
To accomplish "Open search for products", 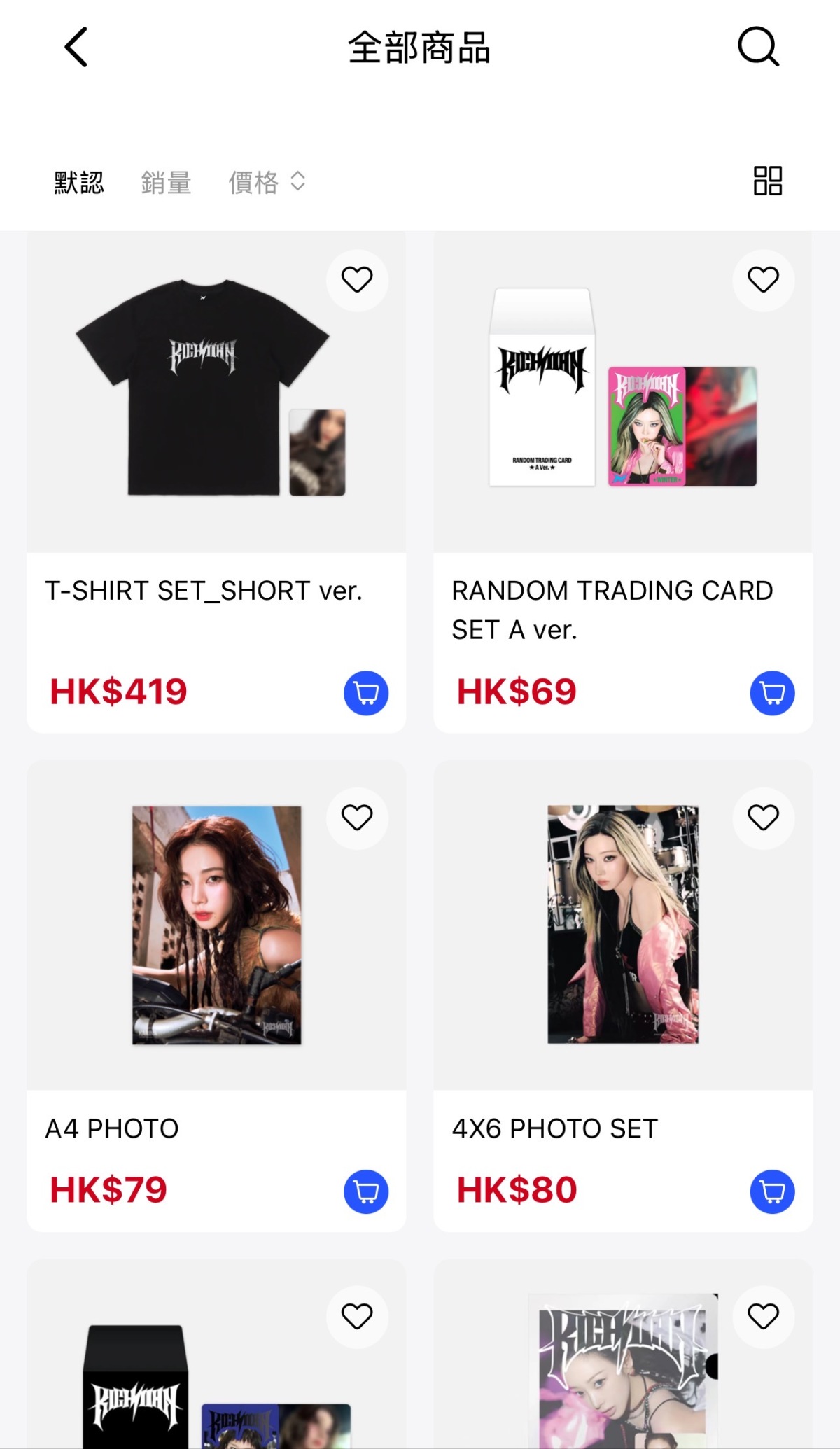I will [x=758, y=47].
